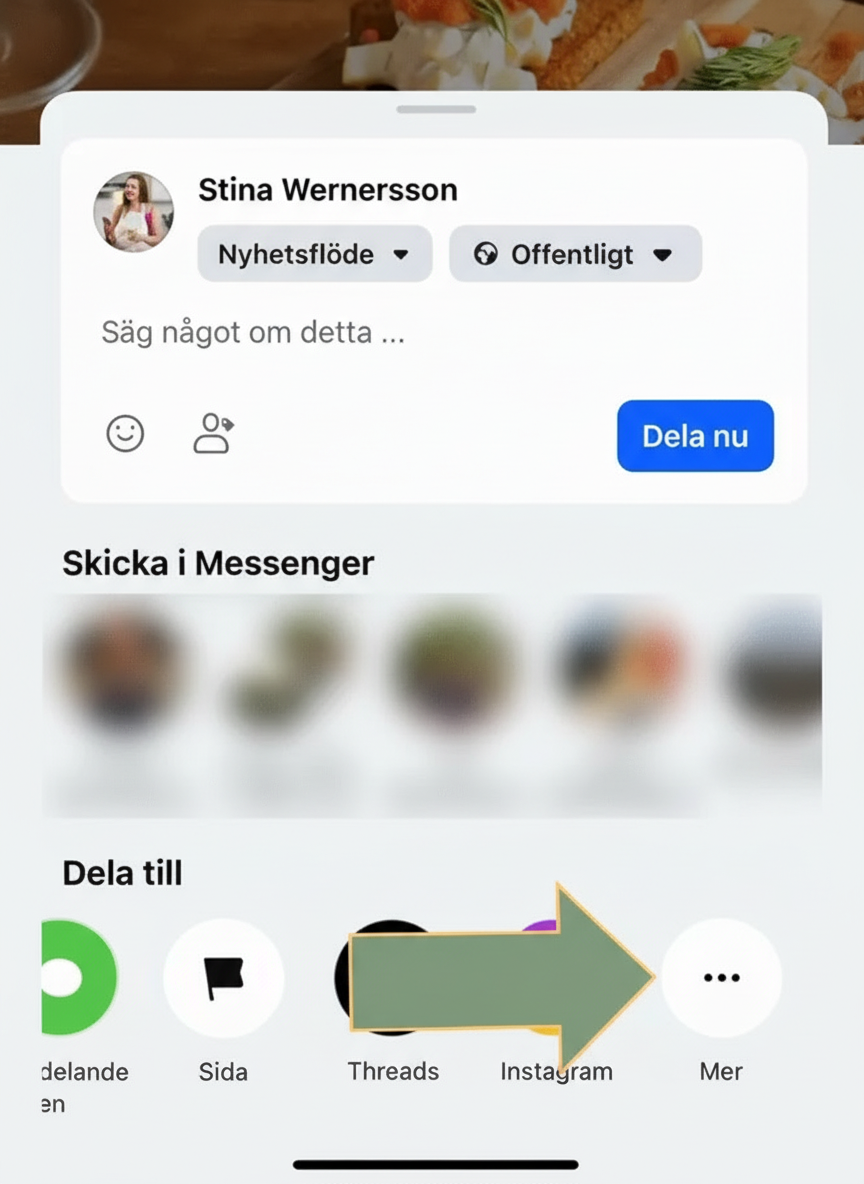Select the Skicka i Messenger heading
Image resolution: width=864 pixels, height=1184 pixels.
click(x=218, y=562)
